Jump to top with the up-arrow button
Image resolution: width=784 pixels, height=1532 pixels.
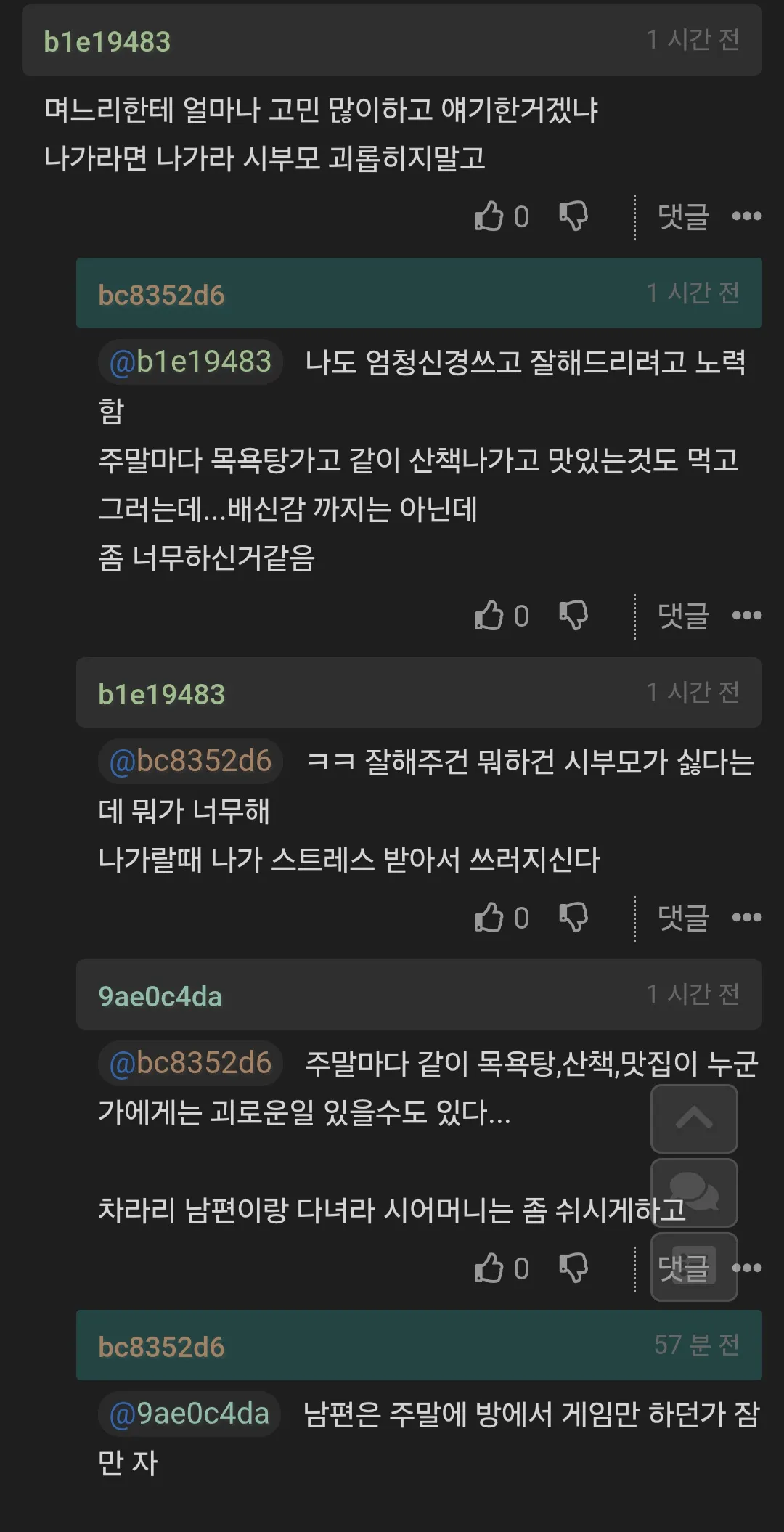click(694, 1119)
